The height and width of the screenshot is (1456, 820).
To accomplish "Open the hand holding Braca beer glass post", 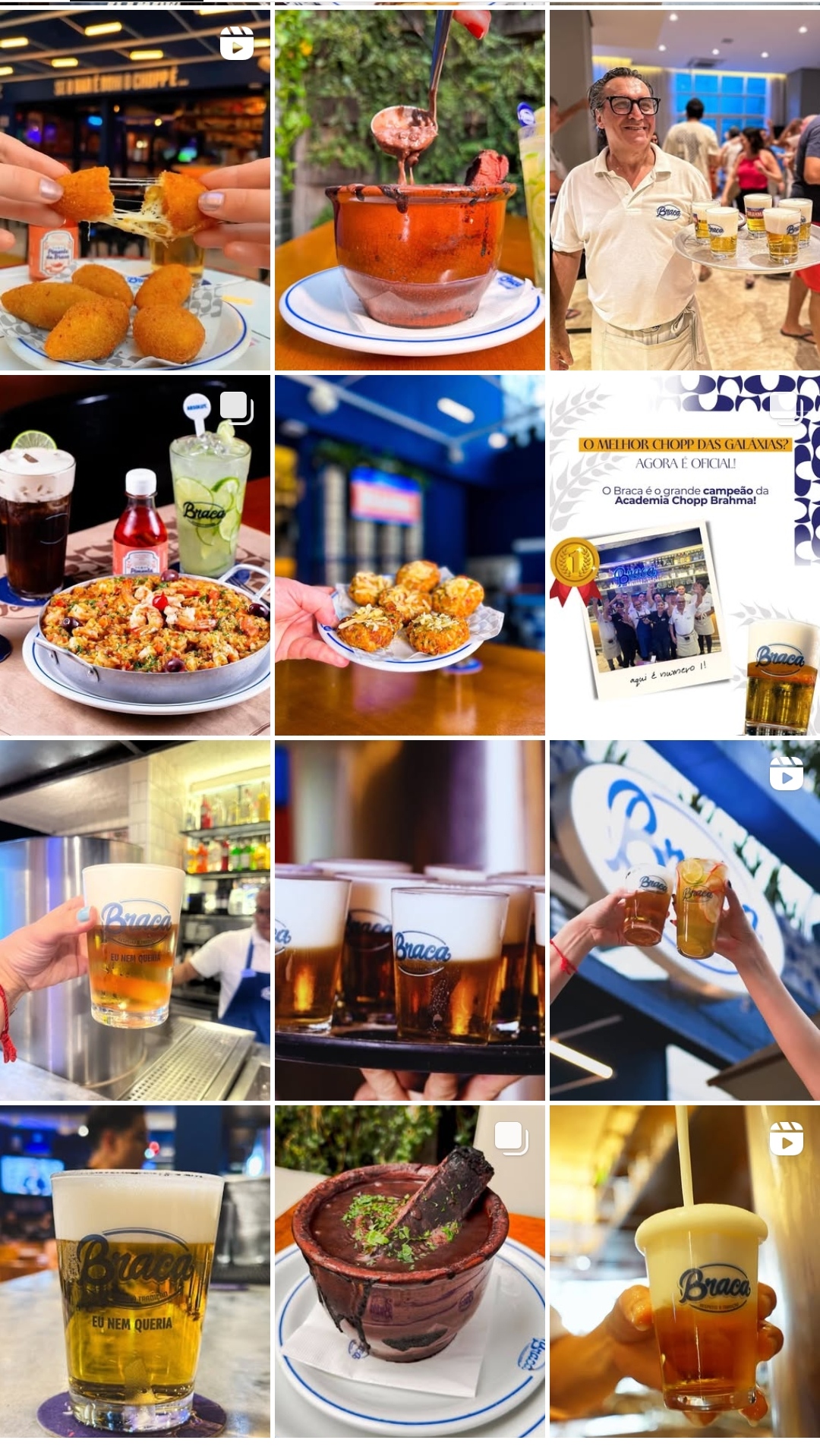I will pos(134,920).
